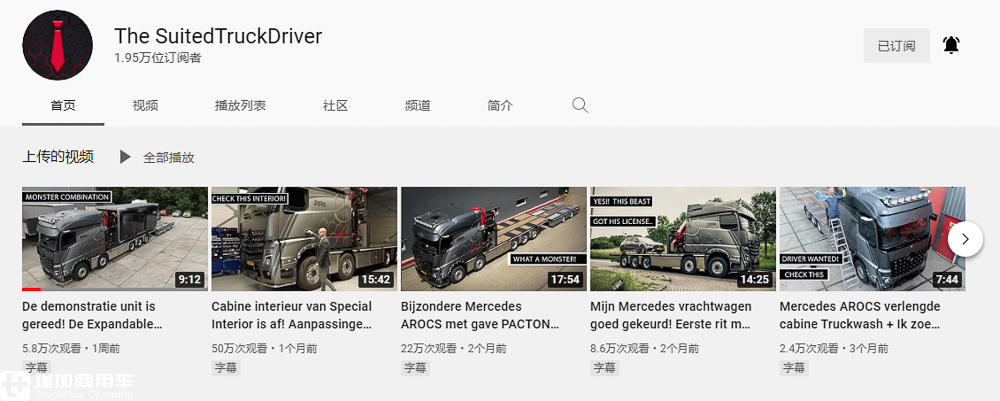The width and height of the screenshot is (1000, 401).
Task: Watch Cabine interieur van Special Interior video
Action: [x=304, y=239]
